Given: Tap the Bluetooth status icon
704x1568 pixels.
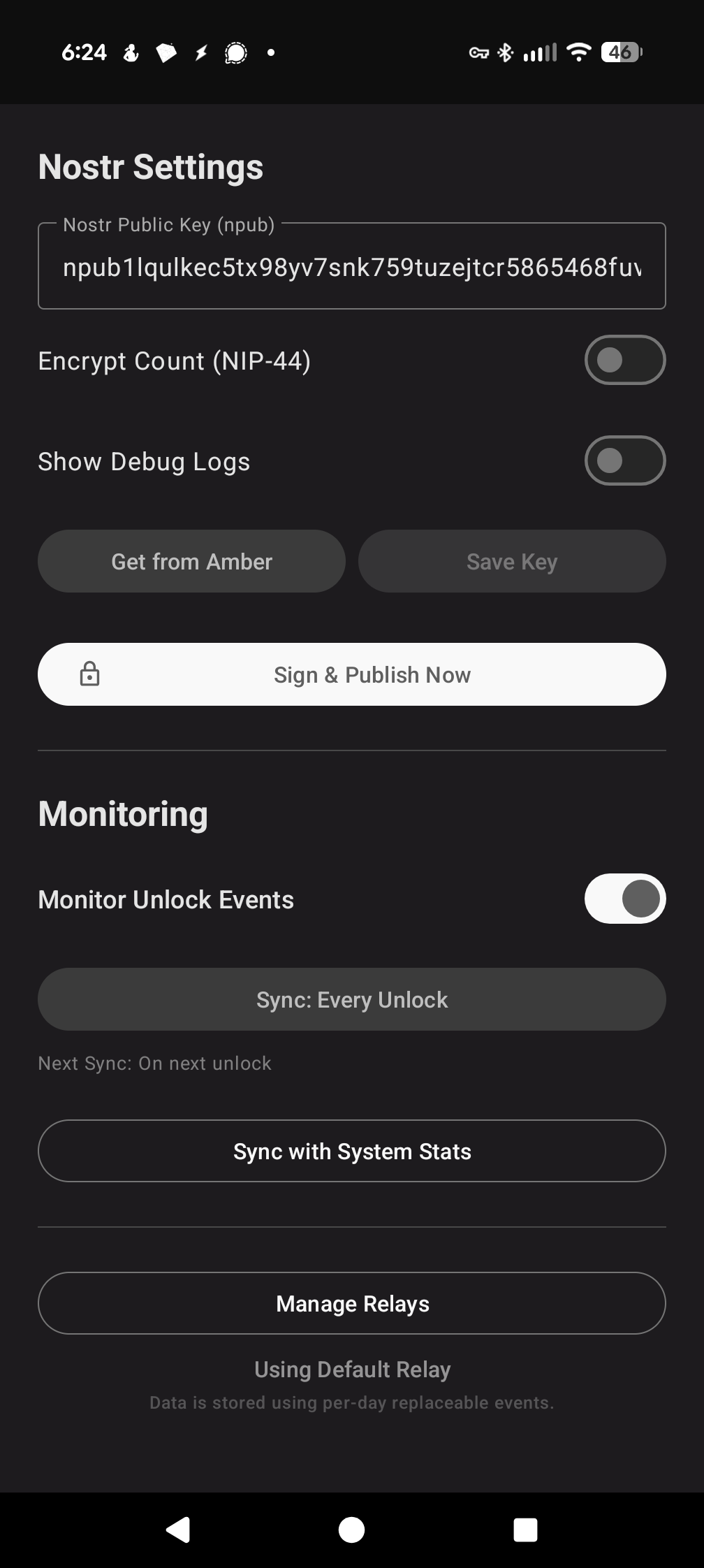Looking at the screenshot, I should pos(504,52).
